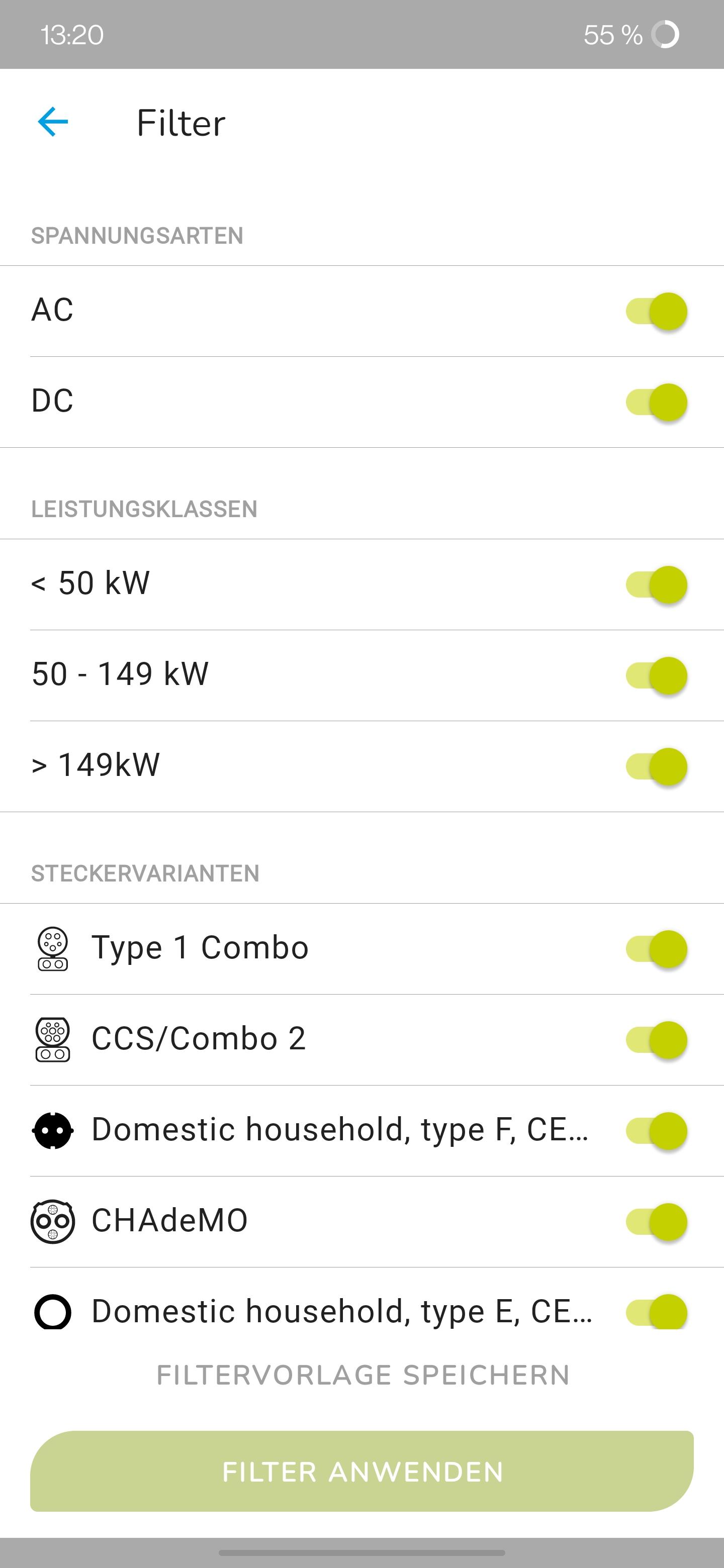Turn off CCS/Combo 2 switch
Screen dimensions: 724x1568
pos(657,1040)
